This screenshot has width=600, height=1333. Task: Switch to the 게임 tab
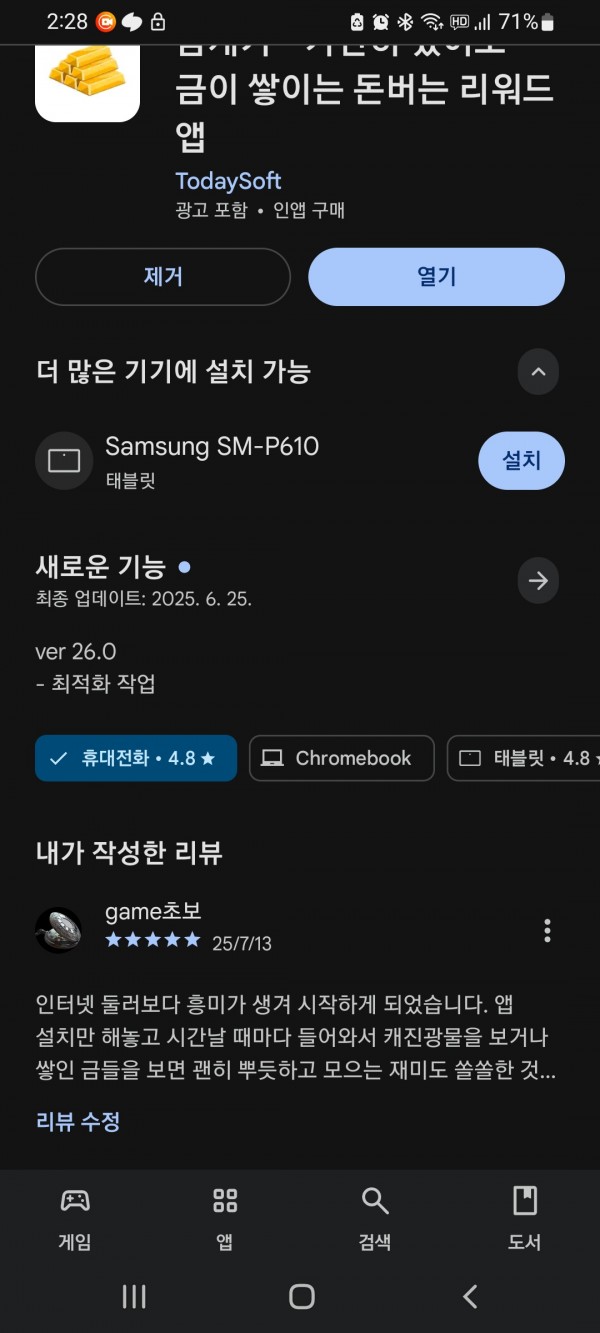[75, 1219]
